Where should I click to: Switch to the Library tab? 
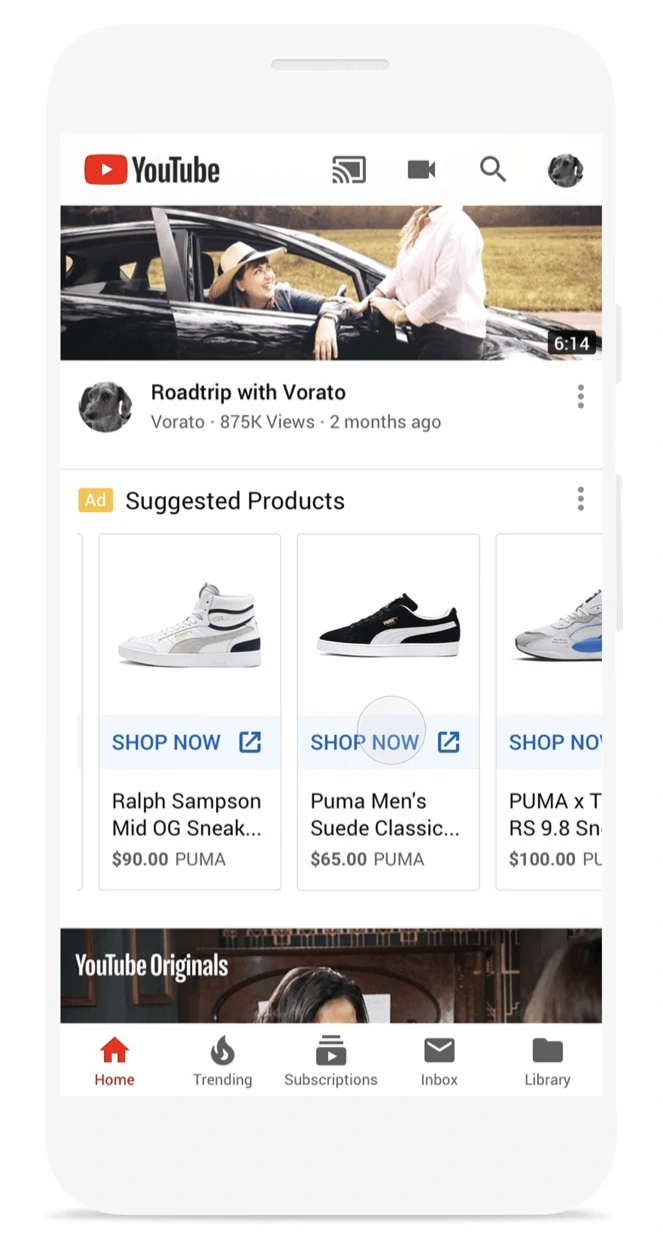[547, 1061]
